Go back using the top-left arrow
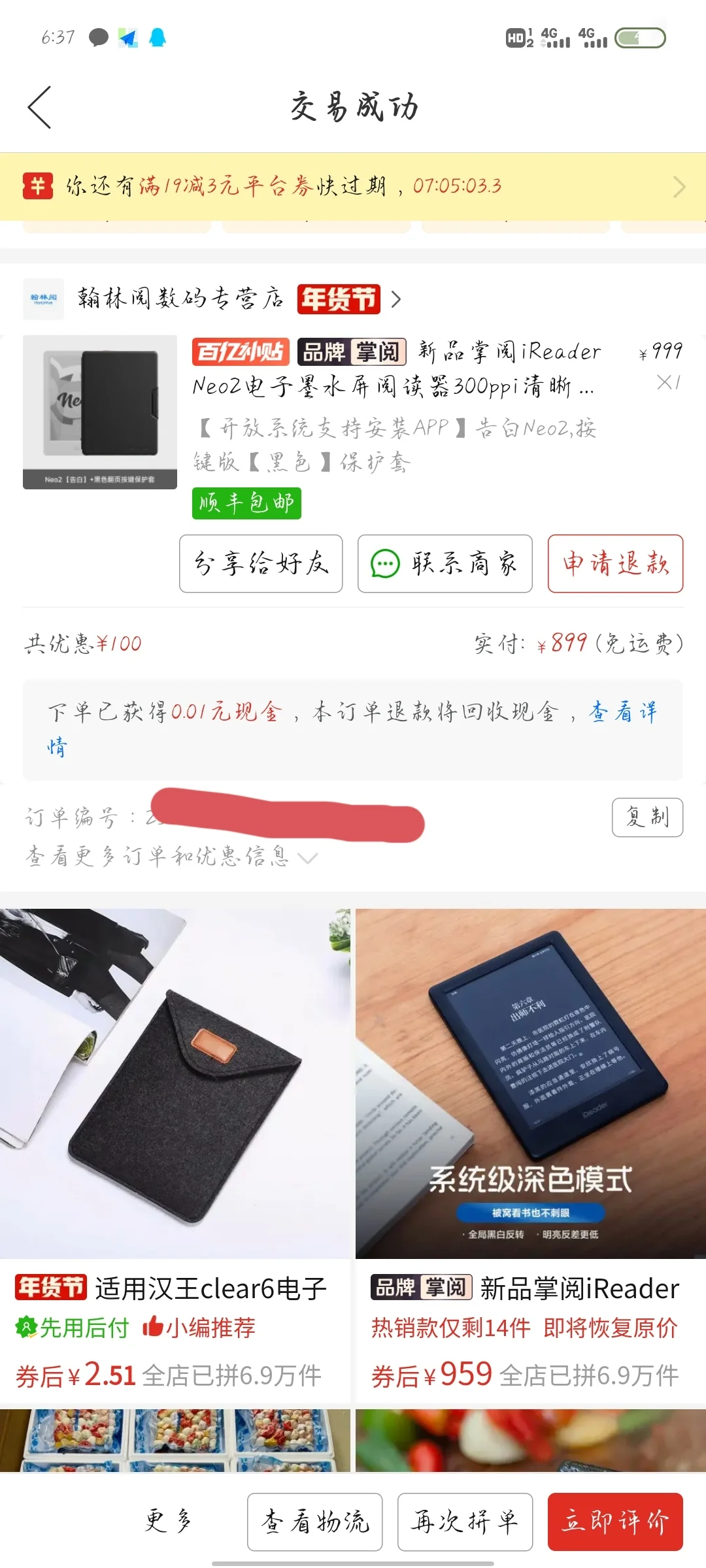706x1568 pixels. (39, 107)
